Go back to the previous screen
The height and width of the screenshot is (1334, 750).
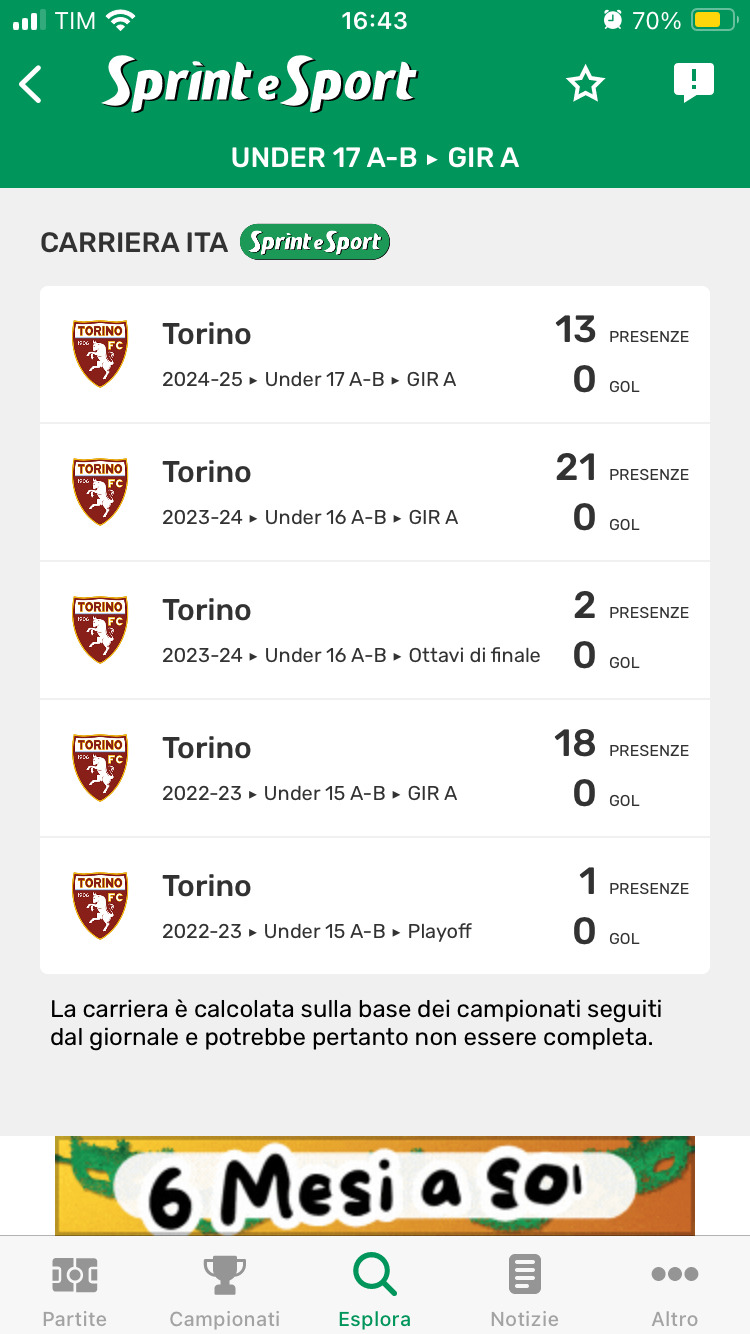[32, 85]
